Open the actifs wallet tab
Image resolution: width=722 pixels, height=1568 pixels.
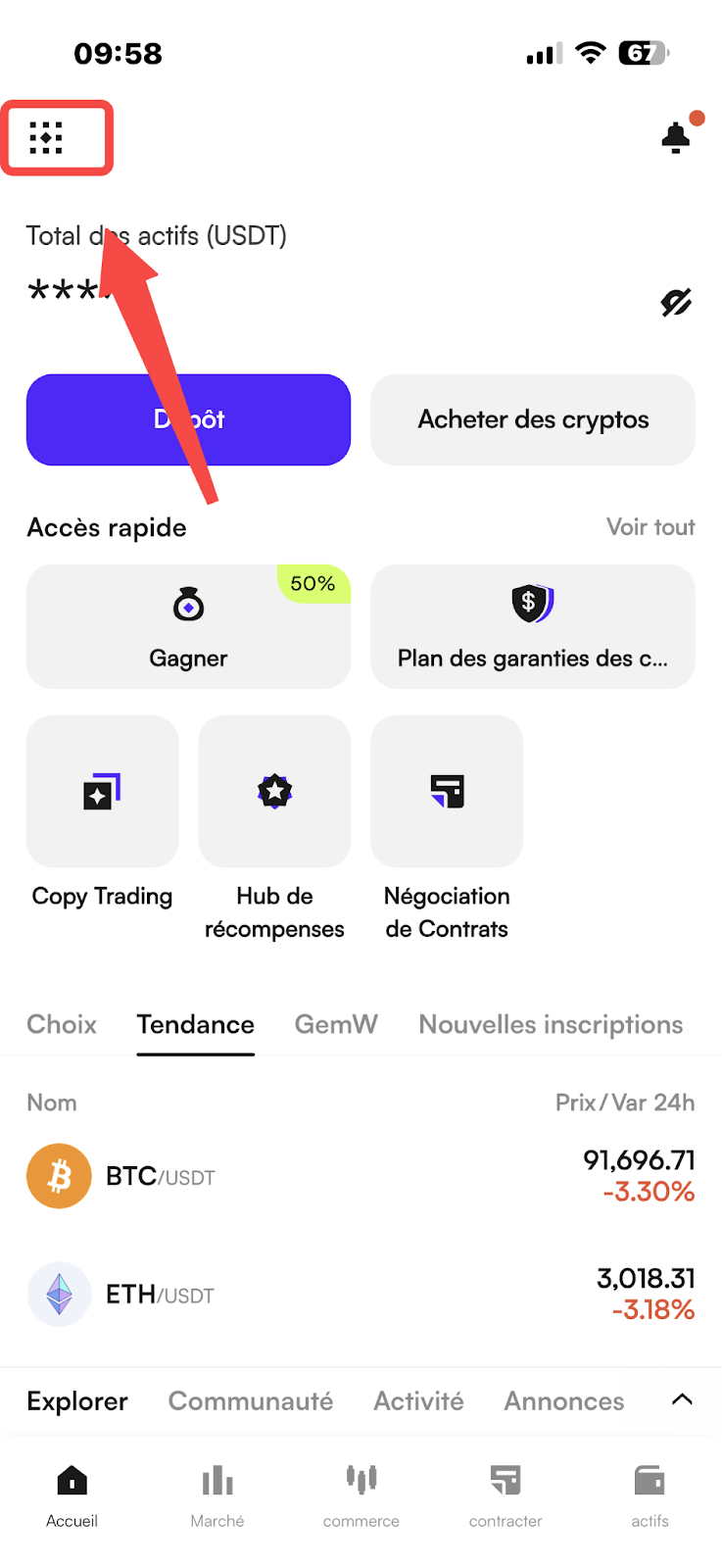coord(650,1496)
